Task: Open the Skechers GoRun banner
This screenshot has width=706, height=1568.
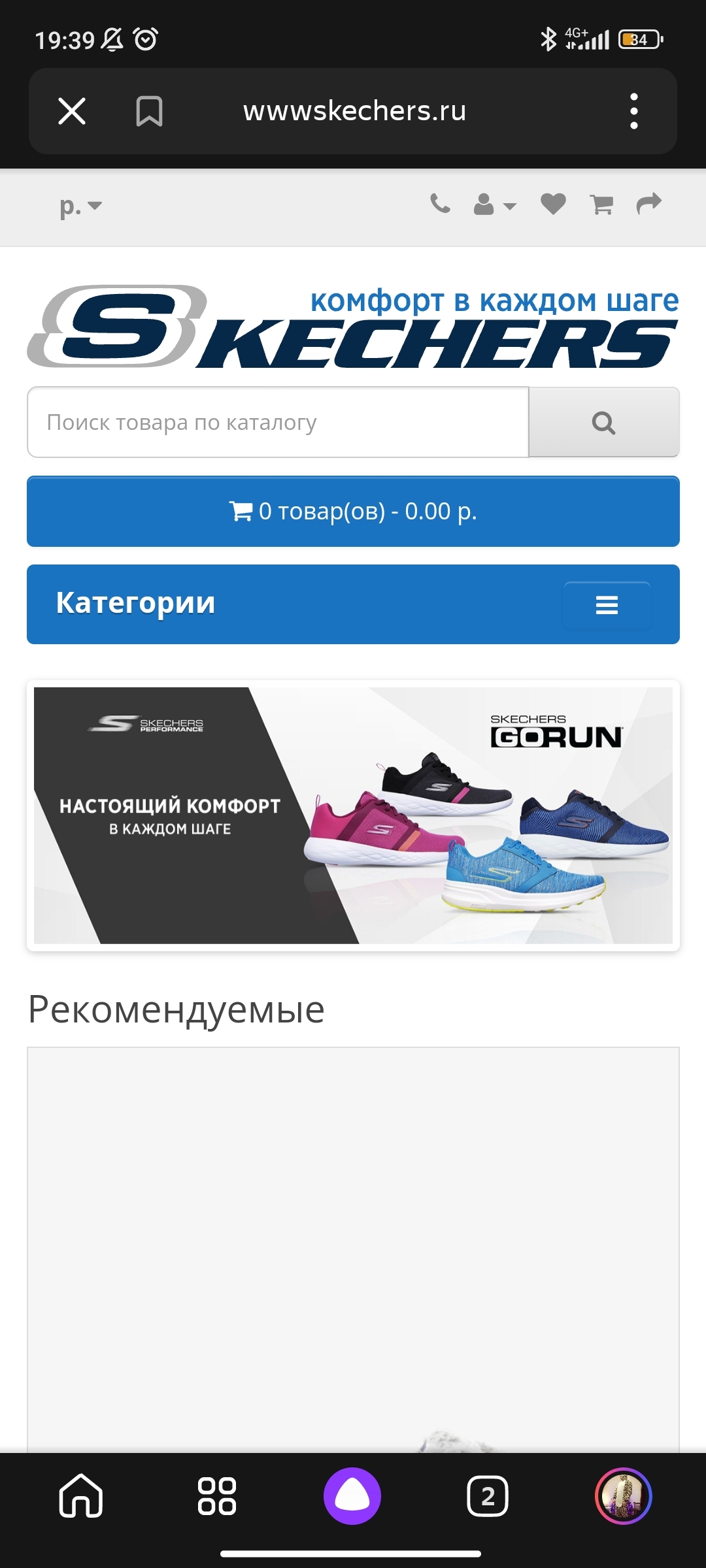Action: (353, 815)
